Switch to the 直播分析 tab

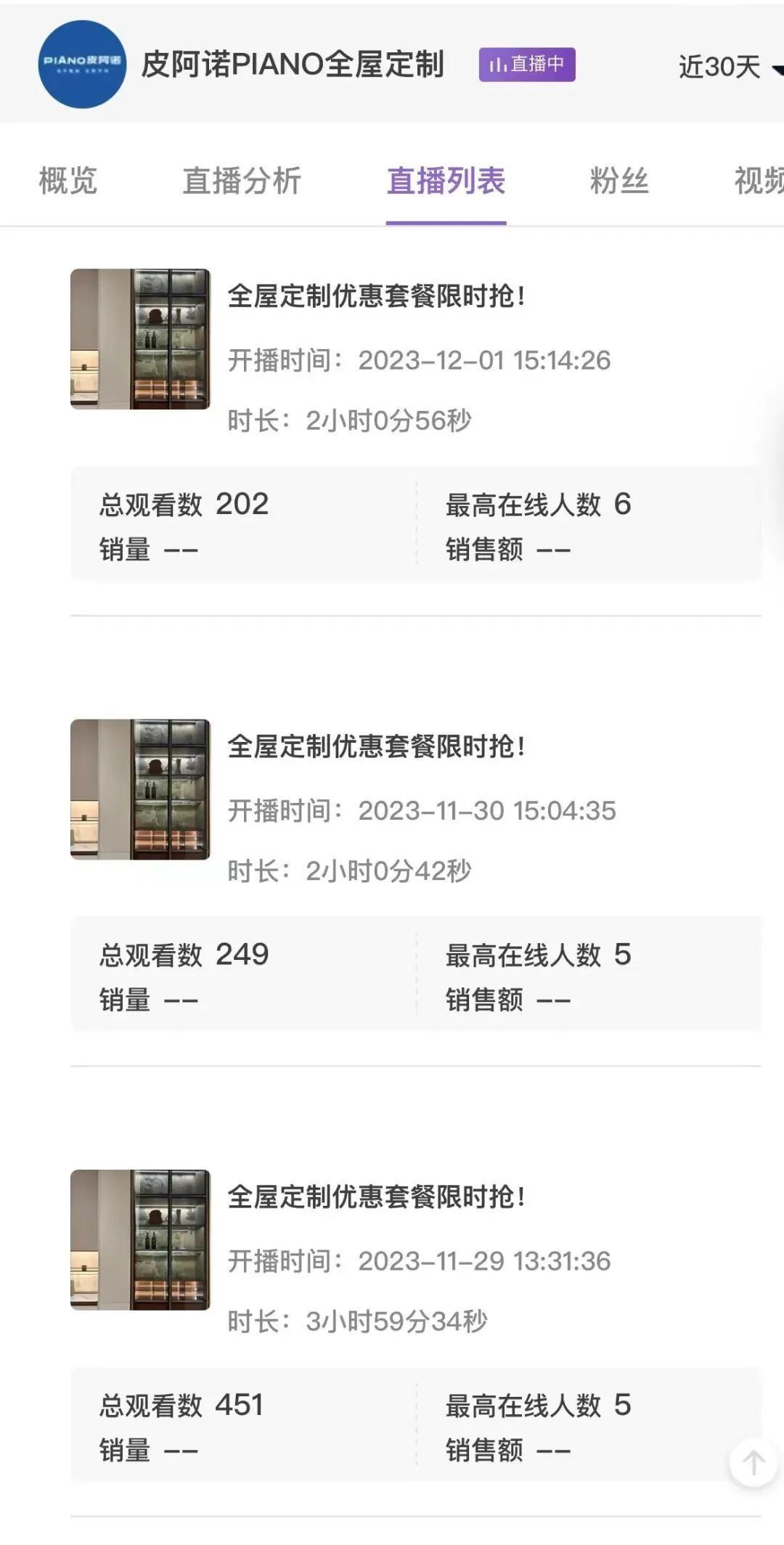(x=242, y=181)
